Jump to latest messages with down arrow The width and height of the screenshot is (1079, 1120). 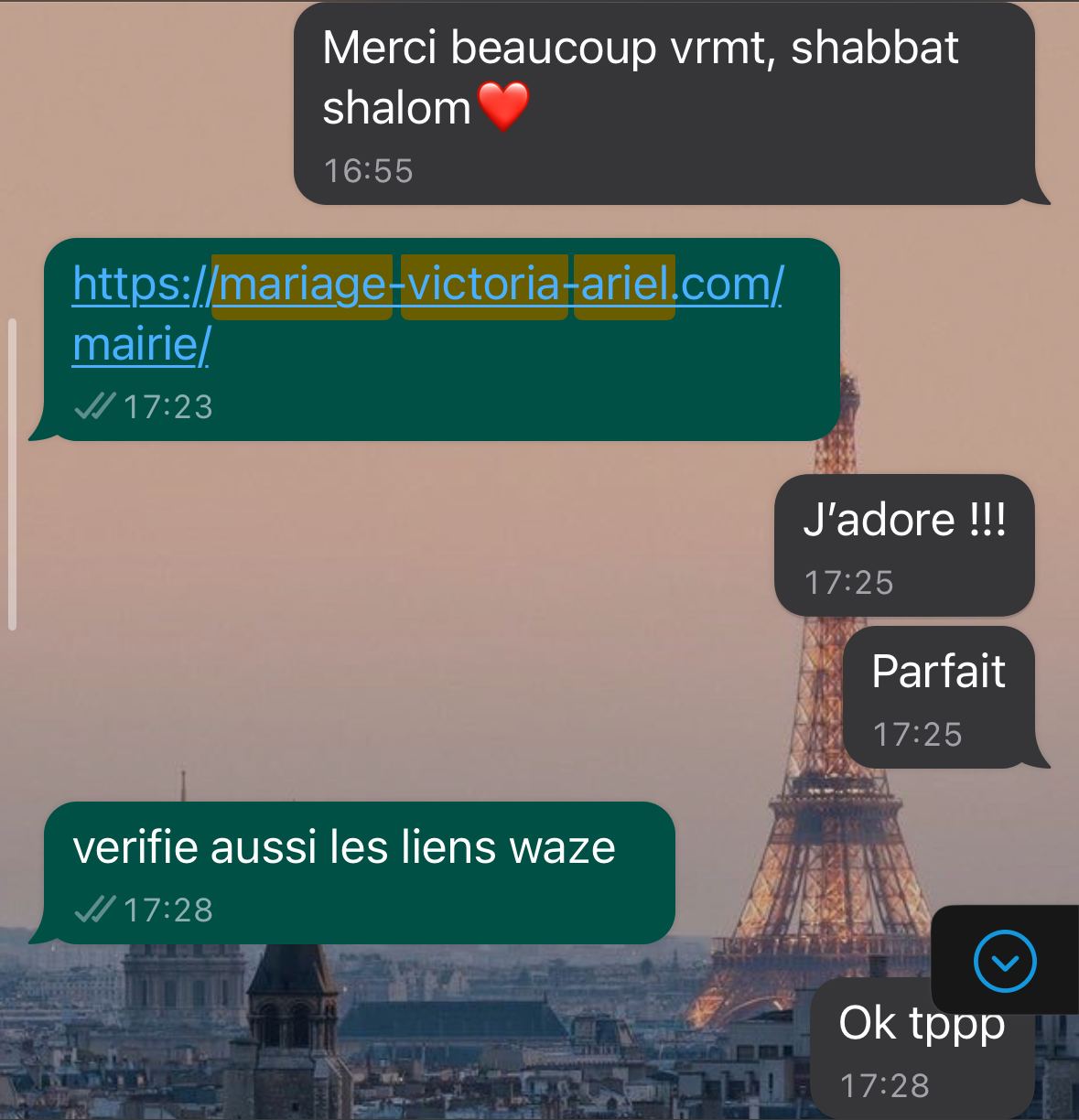click(1005, 961)
